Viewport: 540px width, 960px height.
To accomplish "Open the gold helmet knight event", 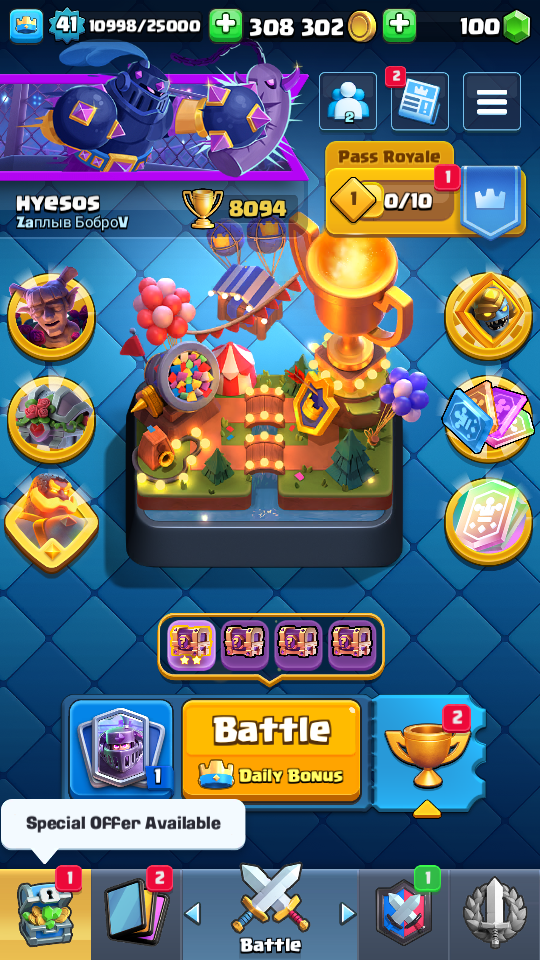I will point(488,316).
